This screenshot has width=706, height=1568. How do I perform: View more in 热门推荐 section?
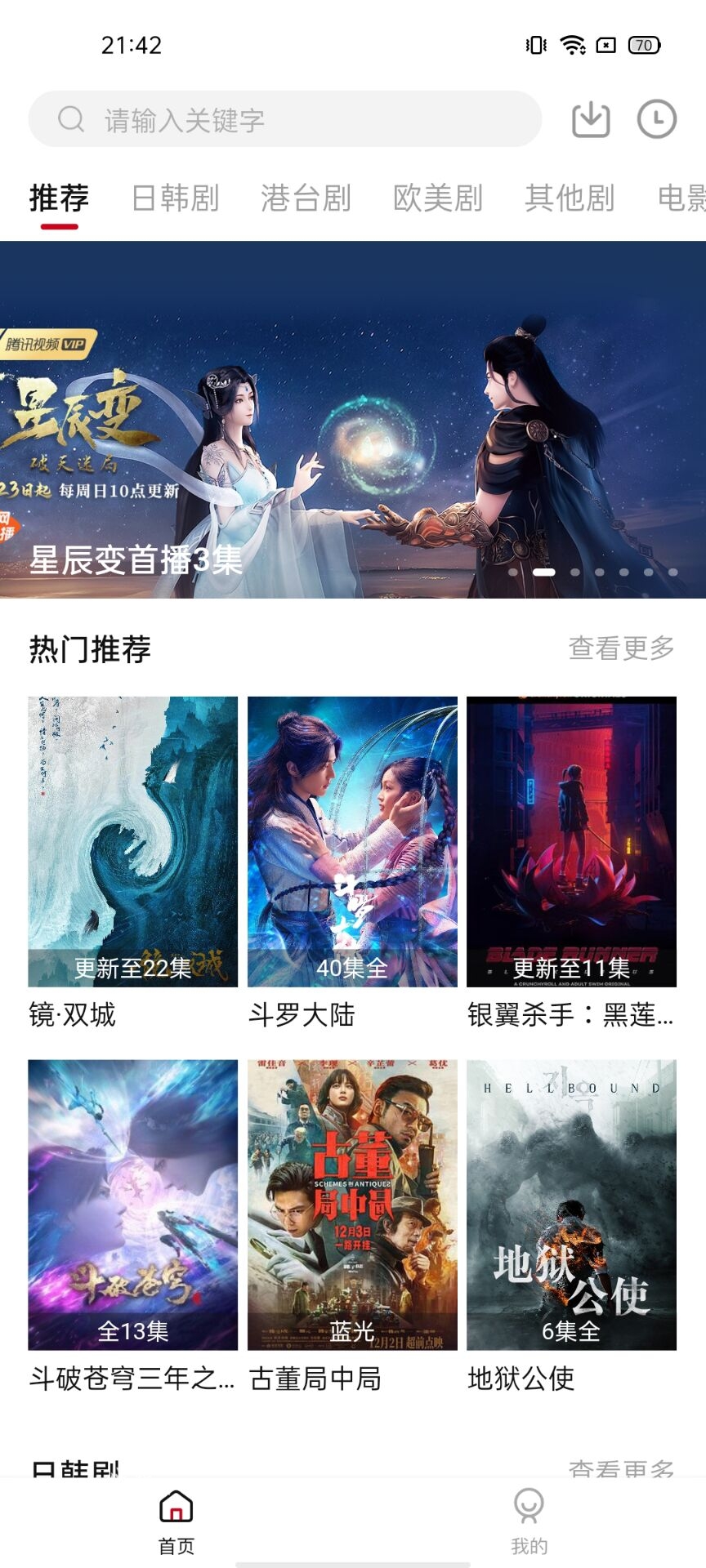pos(621,648)
